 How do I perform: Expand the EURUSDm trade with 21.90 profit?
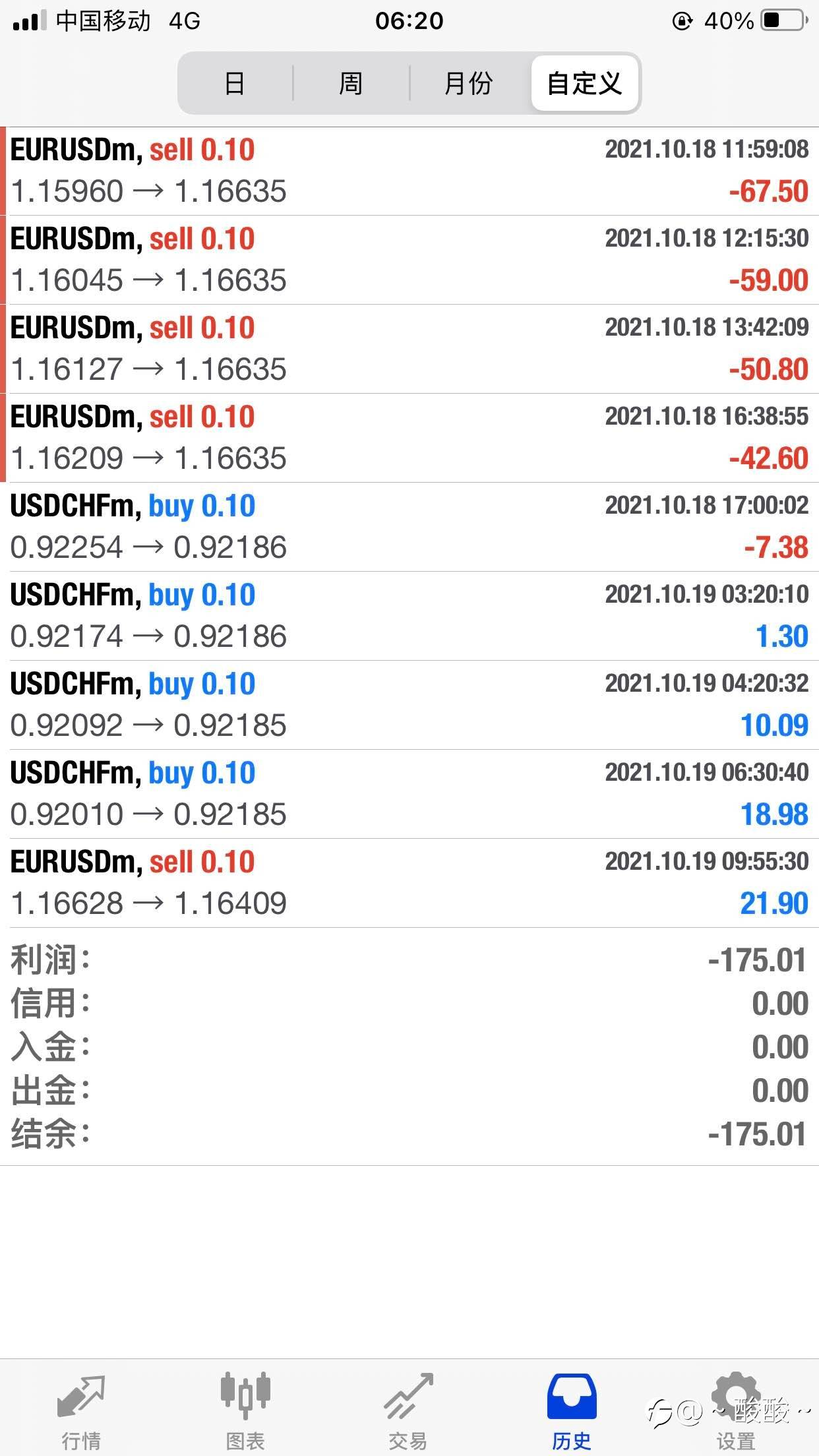pyautogui.click(x=409, y=883)
